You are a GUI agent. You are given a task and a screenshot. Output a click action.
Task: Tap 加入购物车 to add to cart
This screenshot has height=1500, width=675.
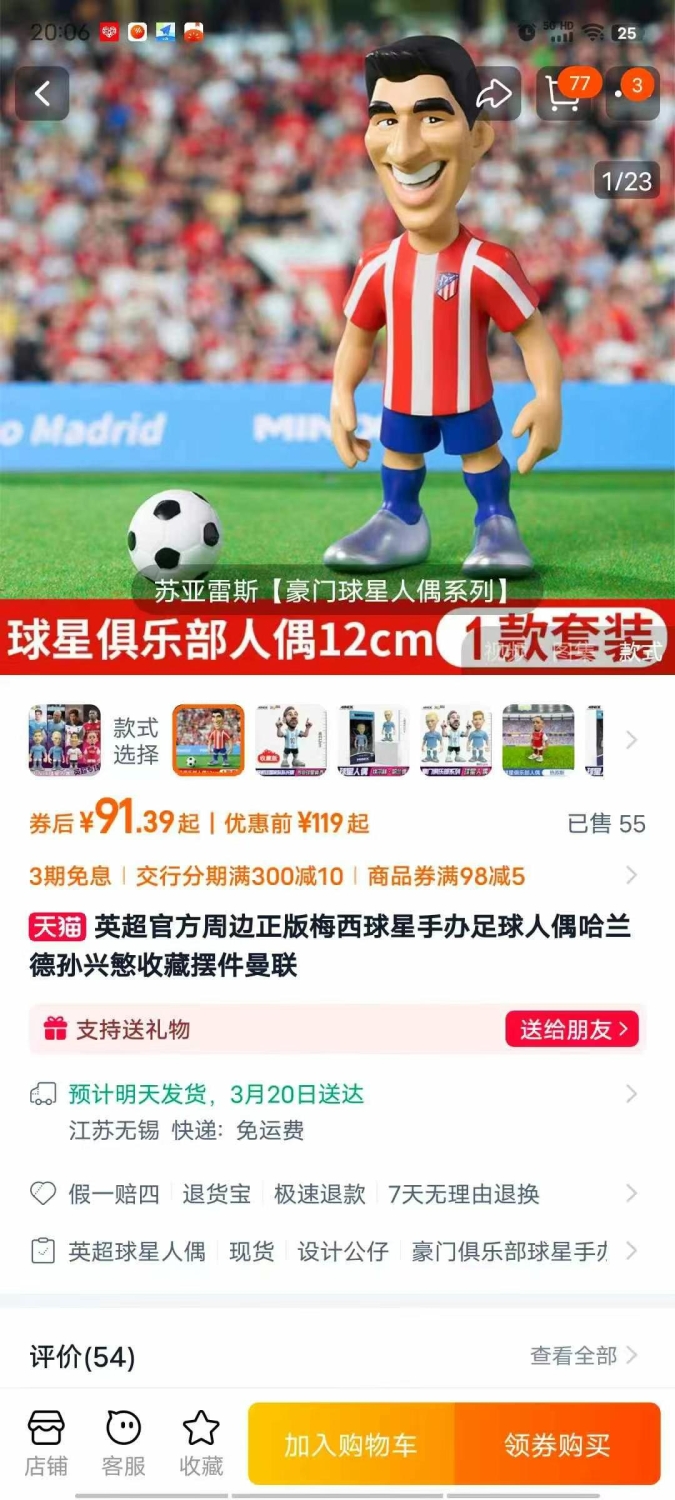click(351, 1444)
